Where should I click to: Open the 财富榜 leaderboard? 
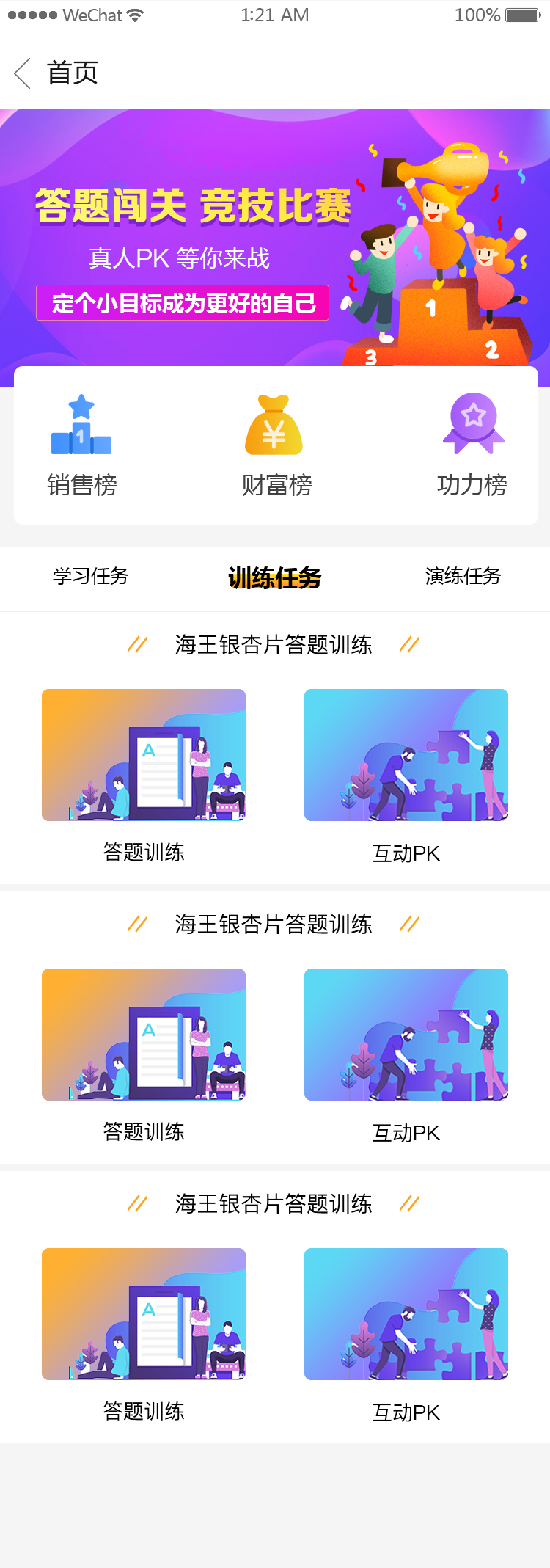pyautogui.click(x=276, y=445)
